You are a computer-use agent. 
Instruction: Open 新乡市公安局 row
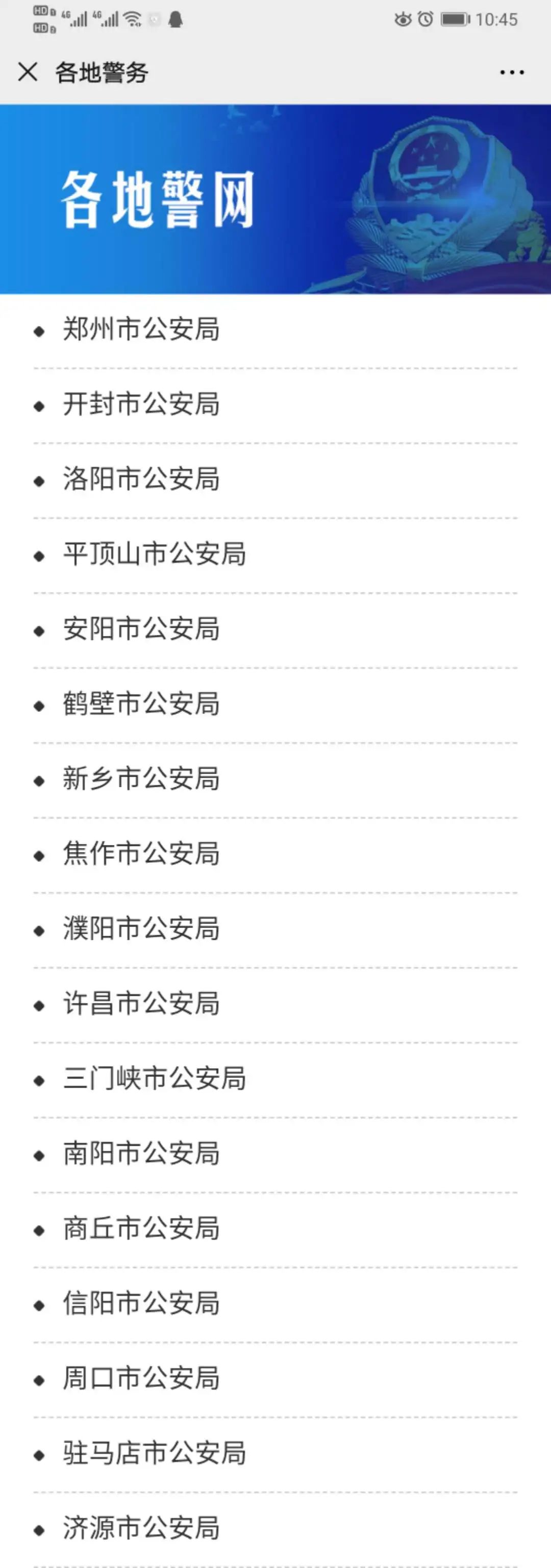pos(275,780)
